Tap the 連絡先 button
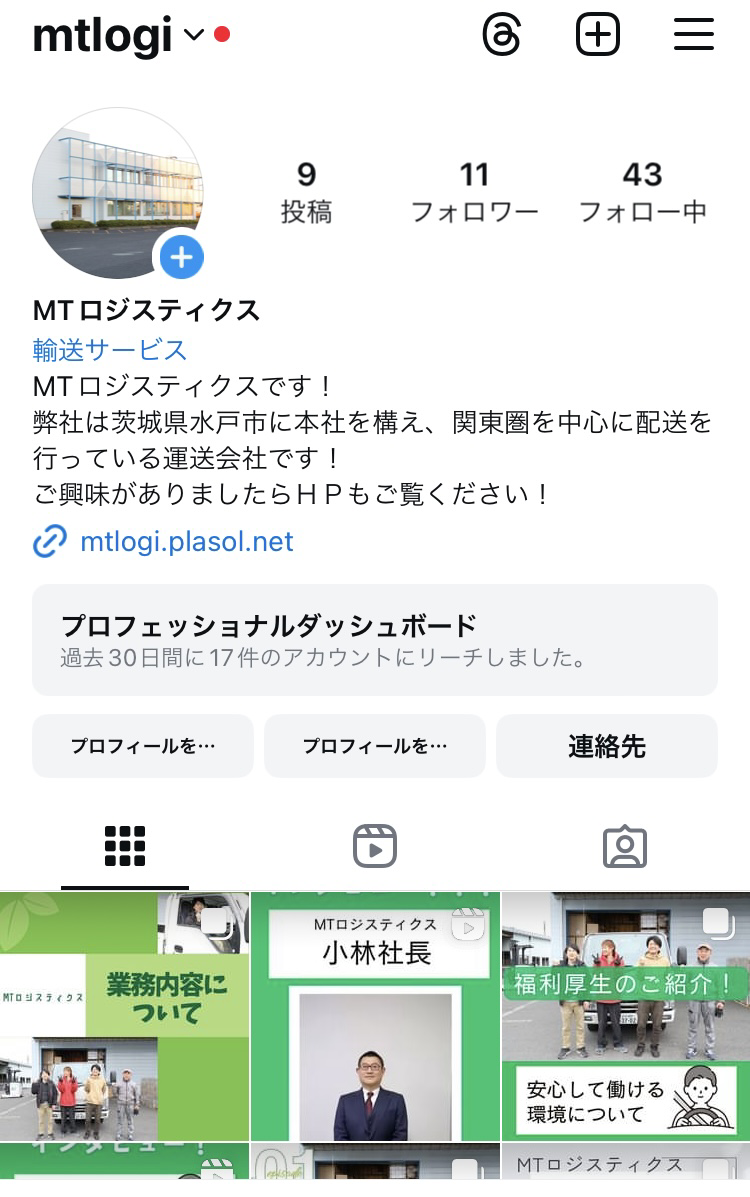The width and height of the screenshot is (750, 1197). tap(607, 746)
